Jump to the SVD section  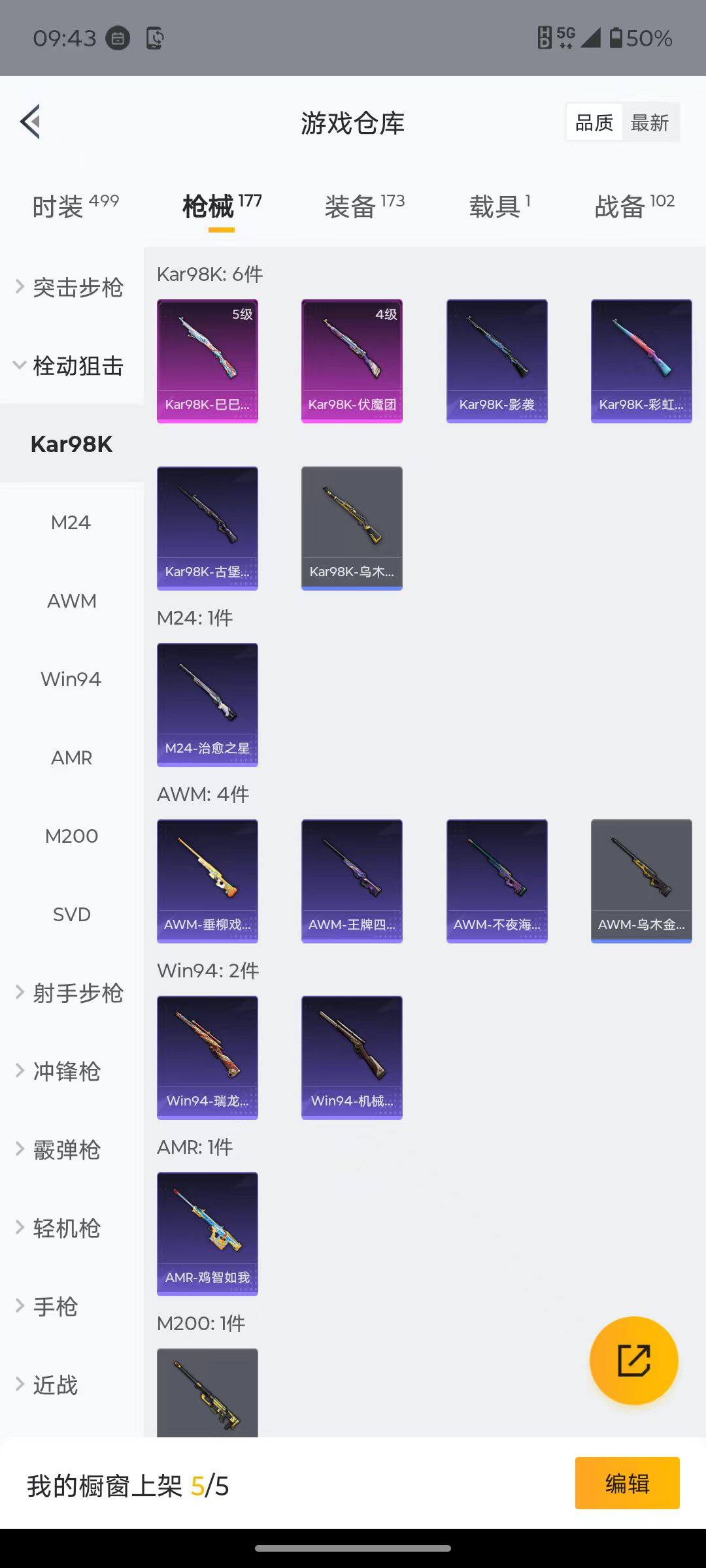pos(71,915)
